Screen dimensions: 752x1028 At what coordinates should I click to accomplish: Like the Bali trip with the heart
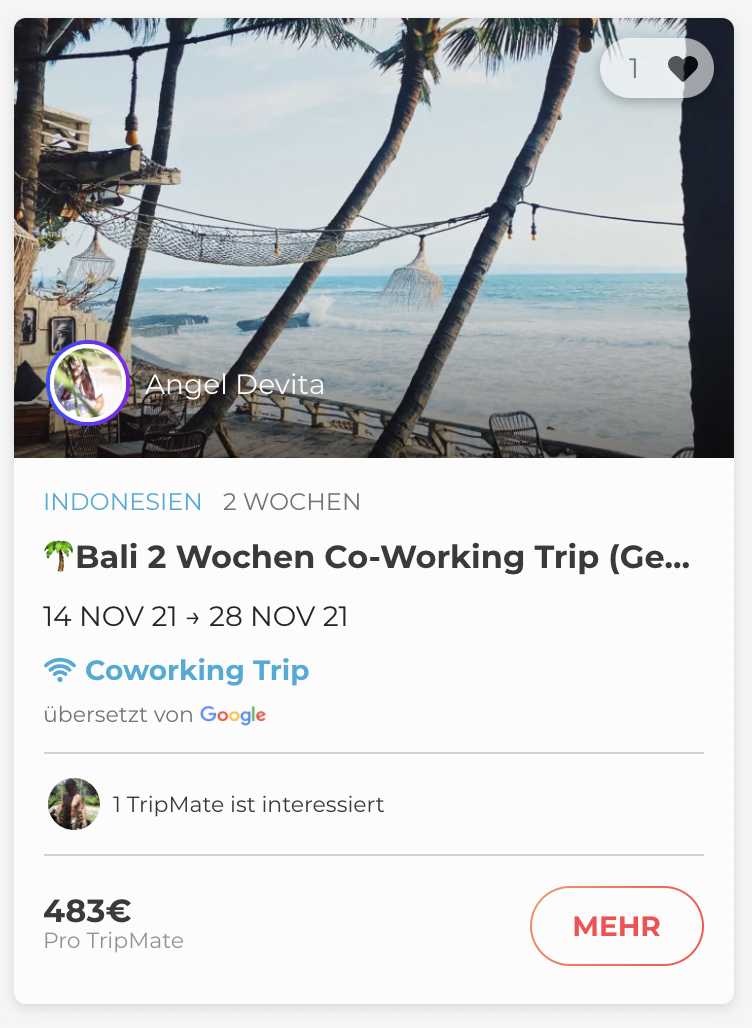[x=682, y=68]
